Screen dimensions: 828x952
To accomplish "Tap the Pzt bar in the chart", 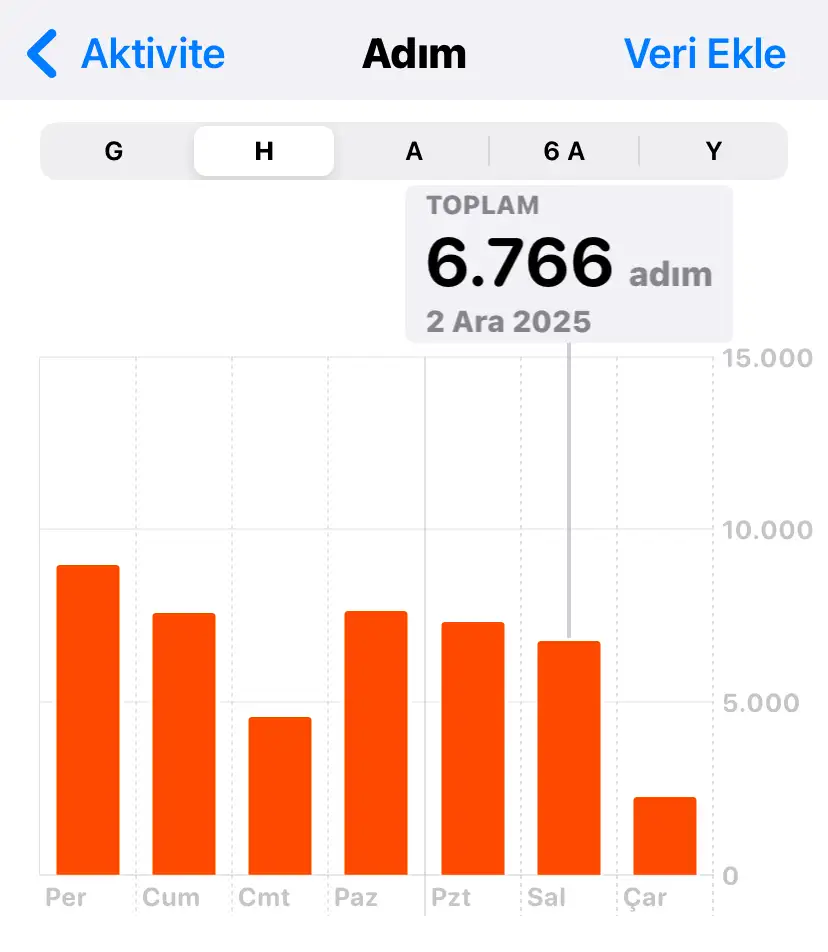I will click(473, 748).
